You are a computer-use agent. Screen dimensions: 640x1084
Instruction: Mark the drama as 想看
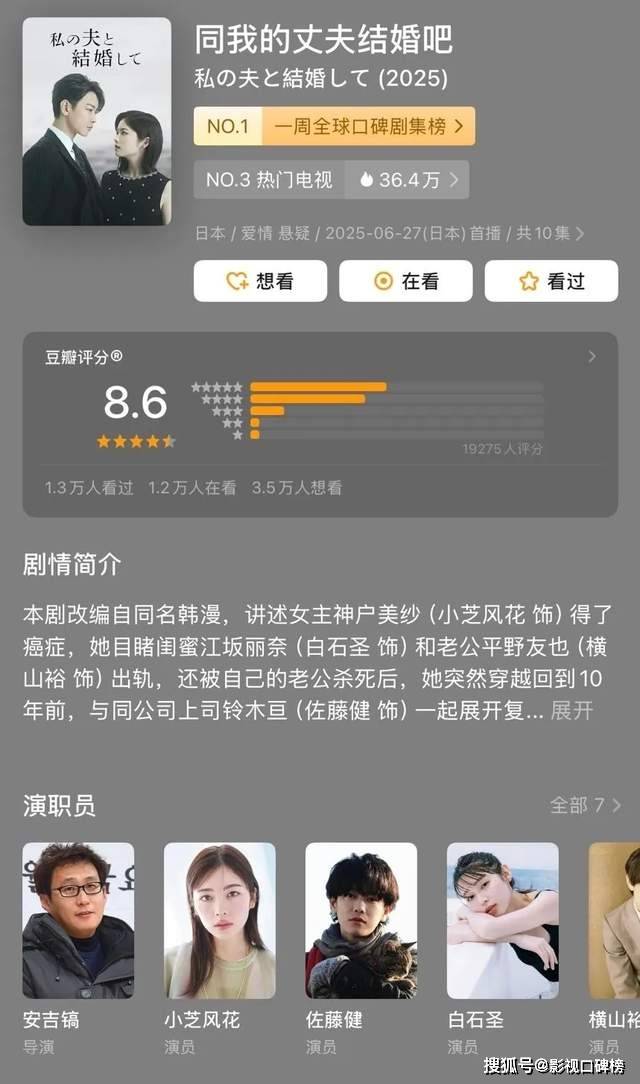click(x=260, y=281)
